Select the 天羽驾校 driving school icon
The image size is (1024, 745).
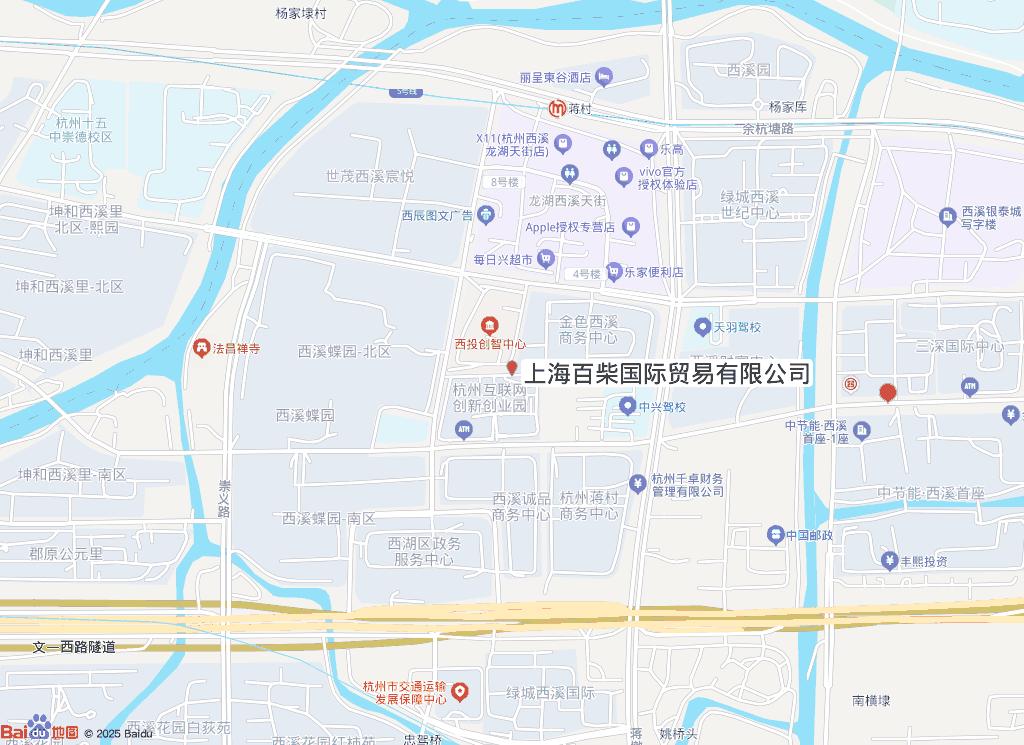tap(702, 327)
